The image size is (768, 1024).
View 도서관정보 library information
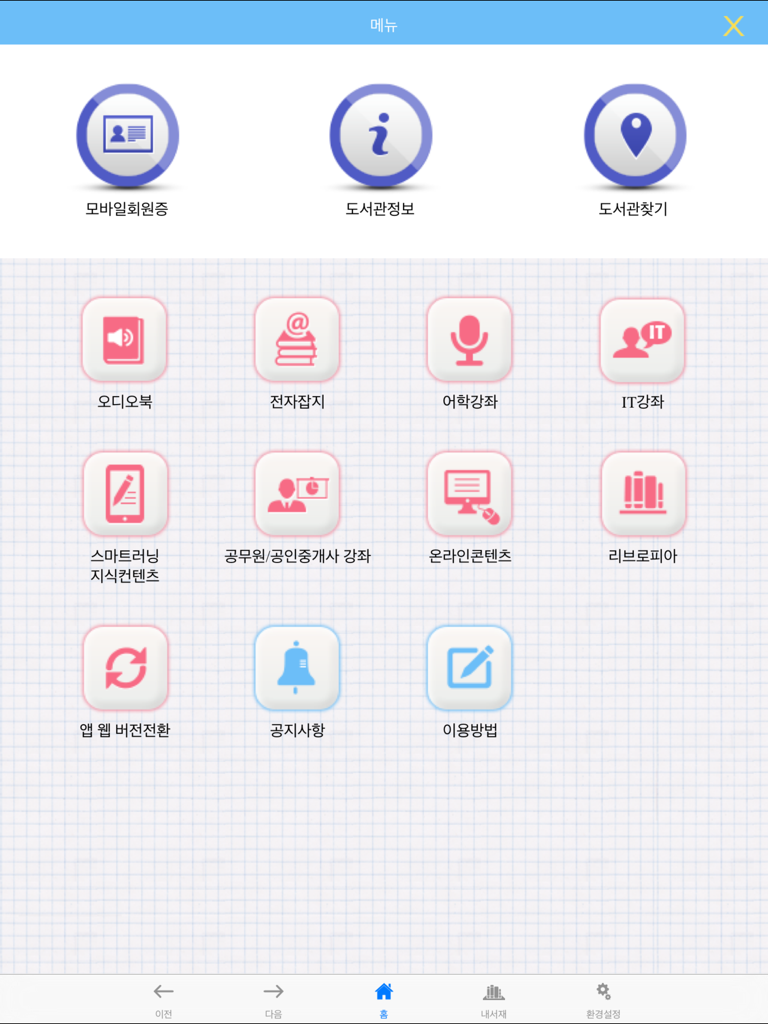pyautogui.click(x=381, y=137)
